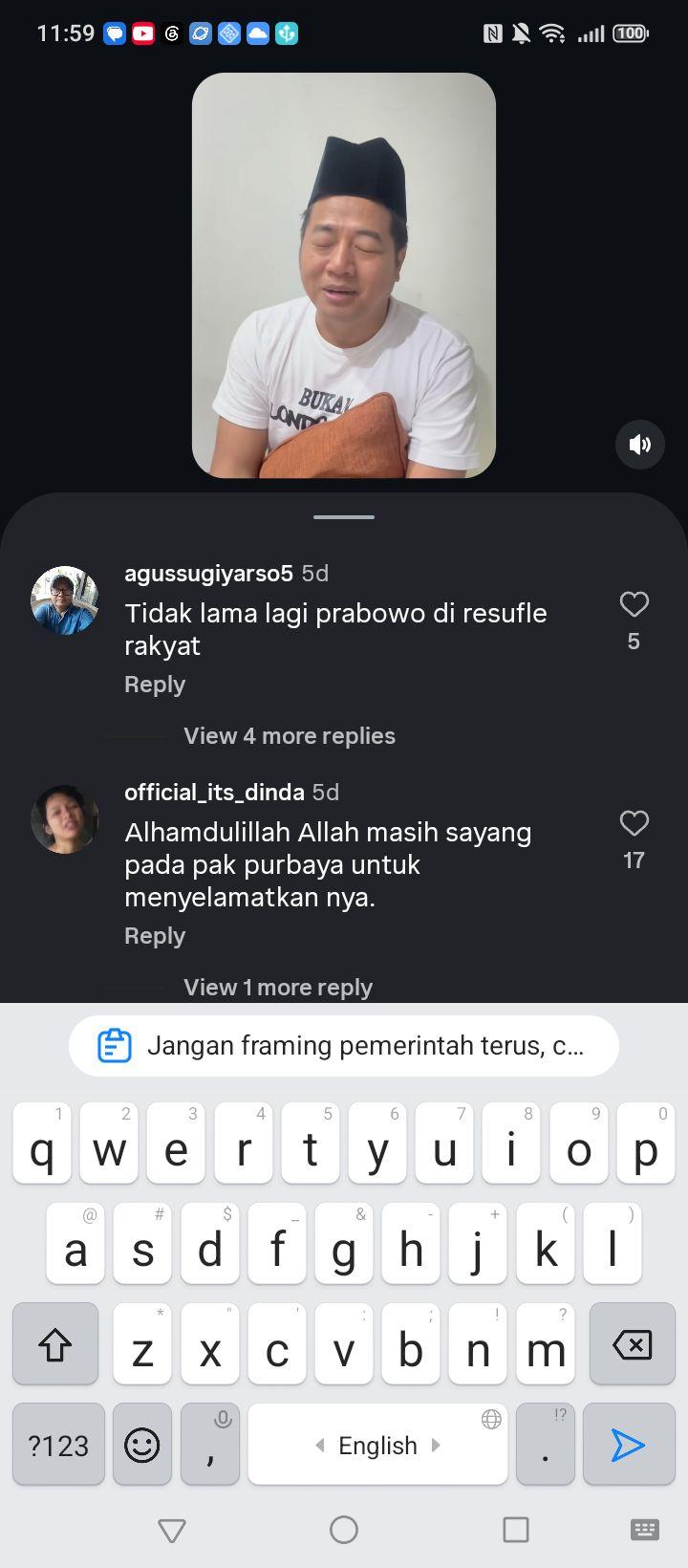This screenshot has width=688, height=1568.
Task: Reply to official_its_dinda's comment
Action: [x=155, y=936]
